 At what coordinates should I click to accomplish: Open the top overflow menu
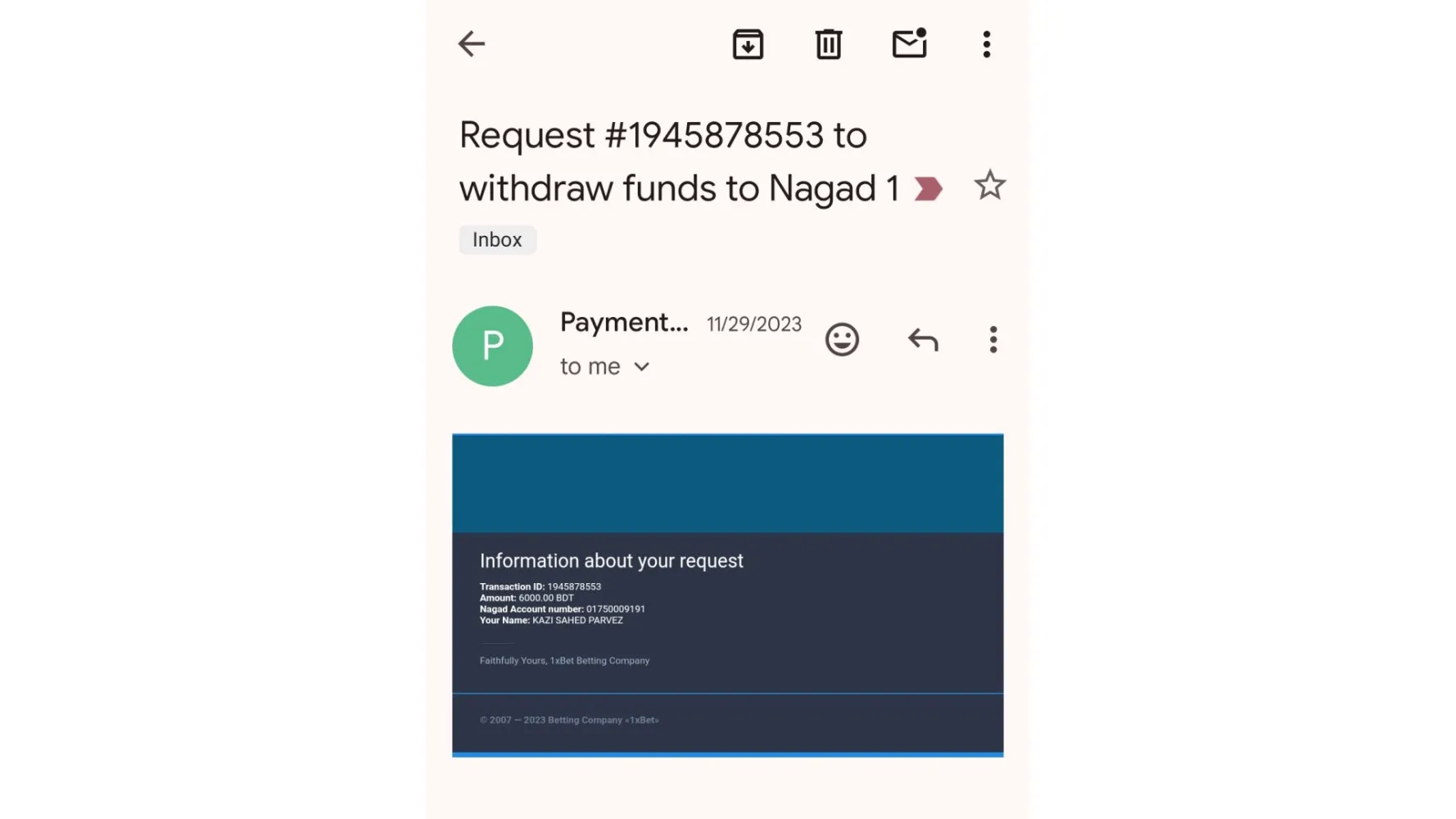(x=987, y=44)
